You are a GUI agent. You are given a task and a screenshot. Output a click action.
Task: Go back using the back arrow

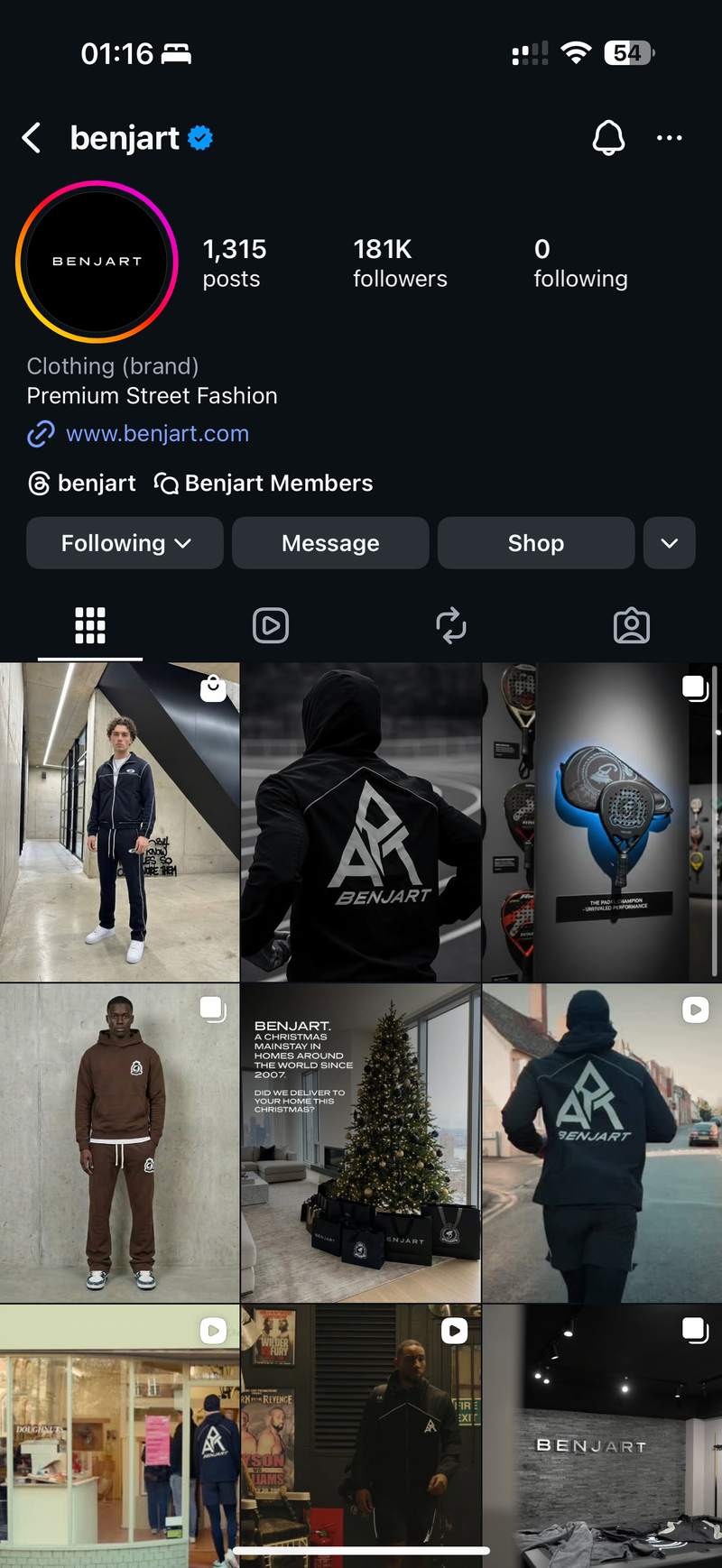tap(32, 138)
